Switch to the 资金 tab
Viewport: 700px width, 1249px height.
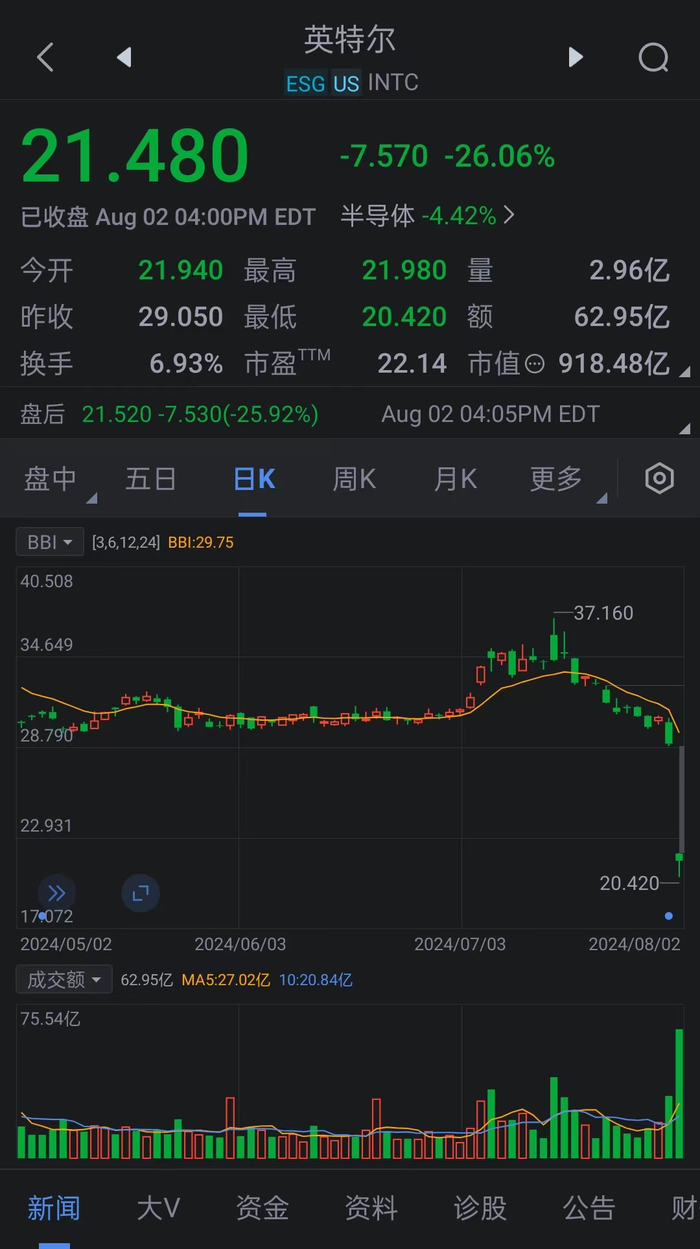pos(262,1208)
